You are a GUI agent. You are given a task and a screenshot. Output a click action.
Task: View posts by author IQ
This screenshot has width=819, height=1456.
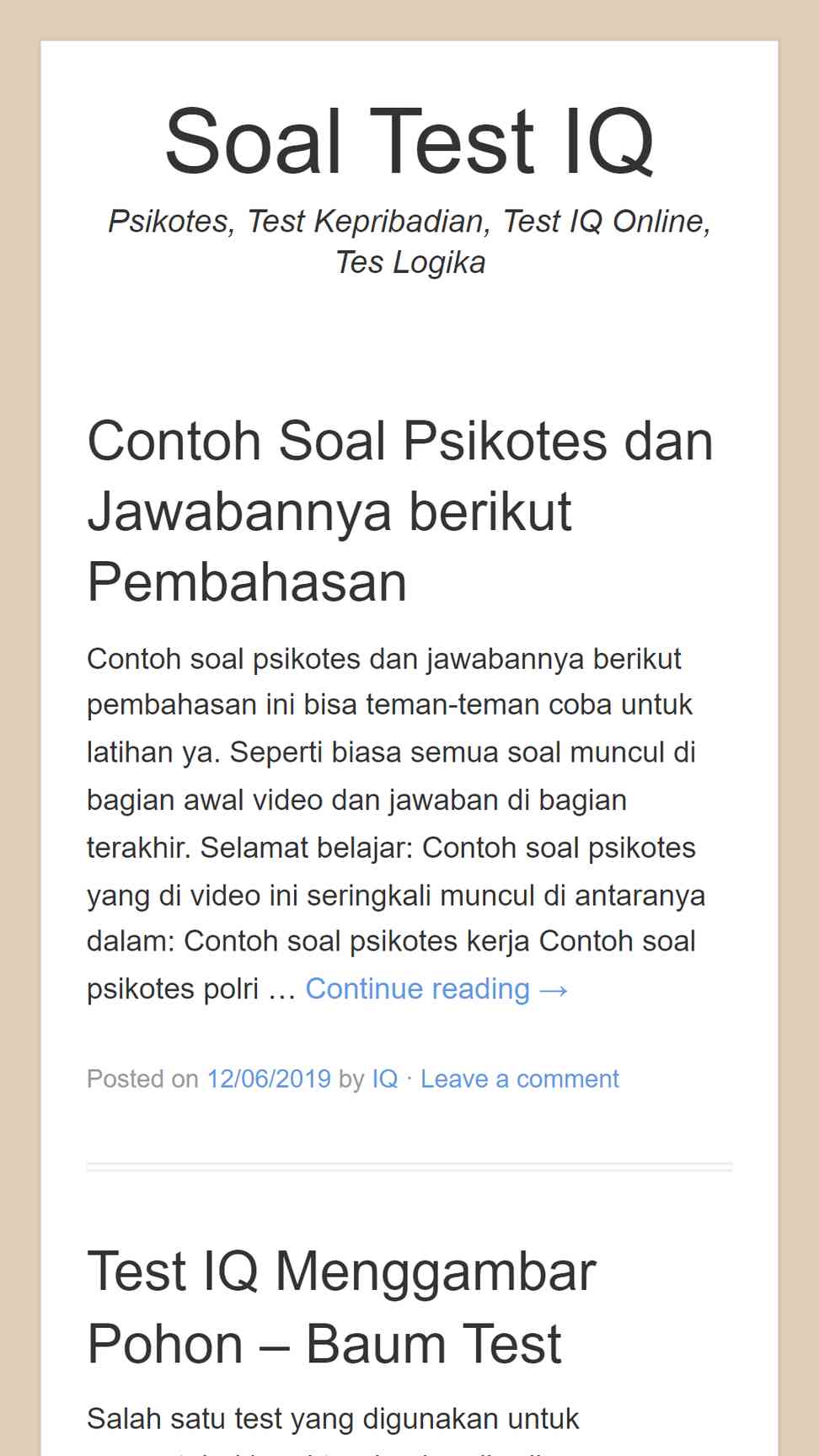[x=385, y=1079]
